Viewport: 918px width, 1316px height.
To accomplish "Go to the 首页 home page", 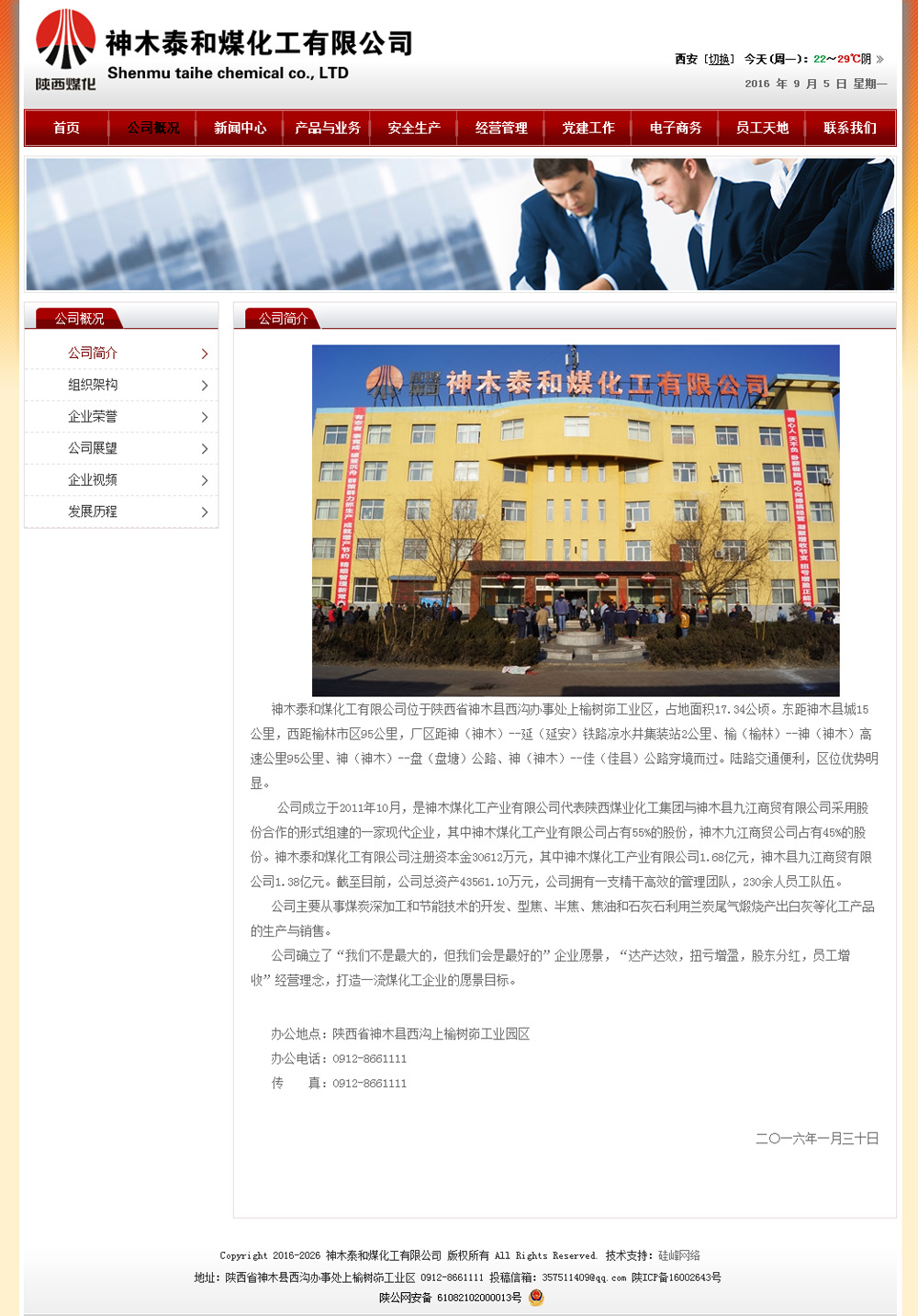I will (66, 128).
